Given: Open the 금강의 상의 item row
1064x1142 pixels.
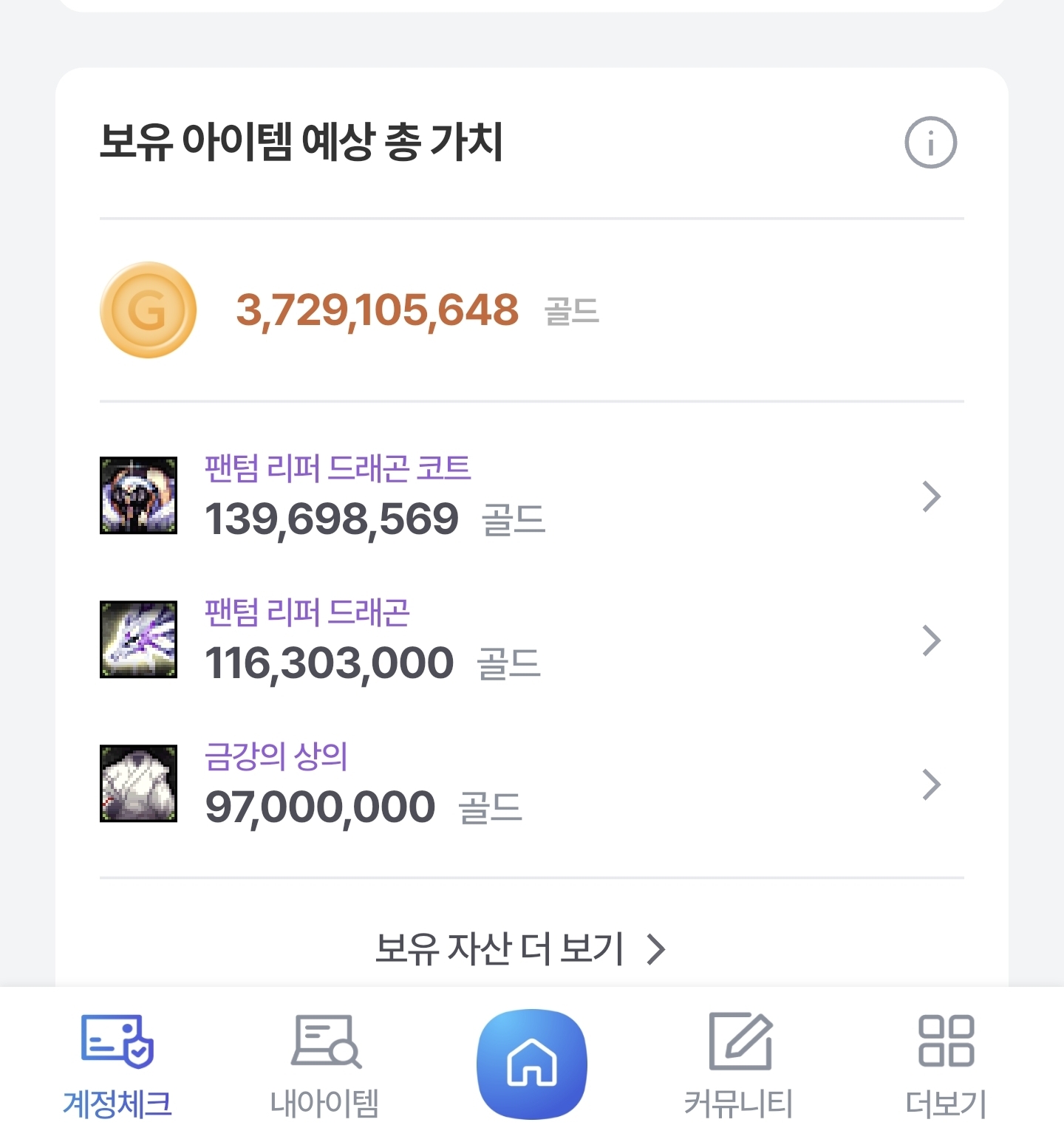Looking at the screenshot, I should pyautogui.click(x=517, y=784).
